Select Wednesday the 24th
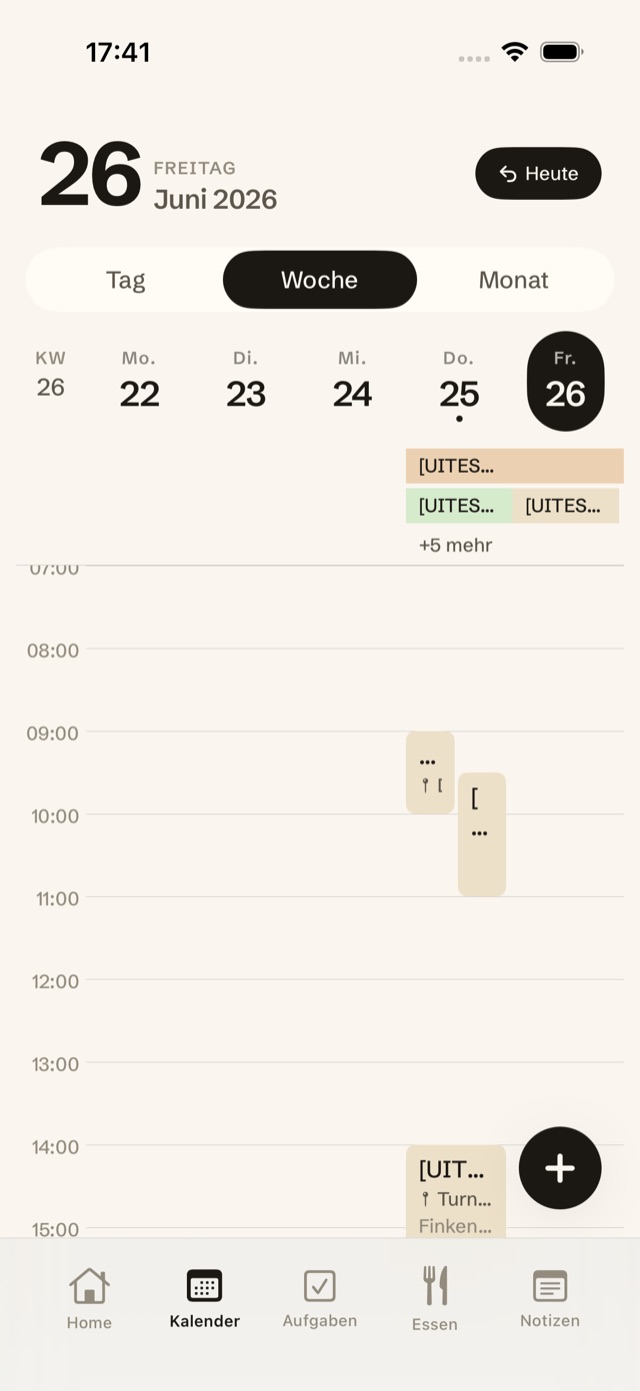The image size is (640, 1391). (x=353, y=381)
